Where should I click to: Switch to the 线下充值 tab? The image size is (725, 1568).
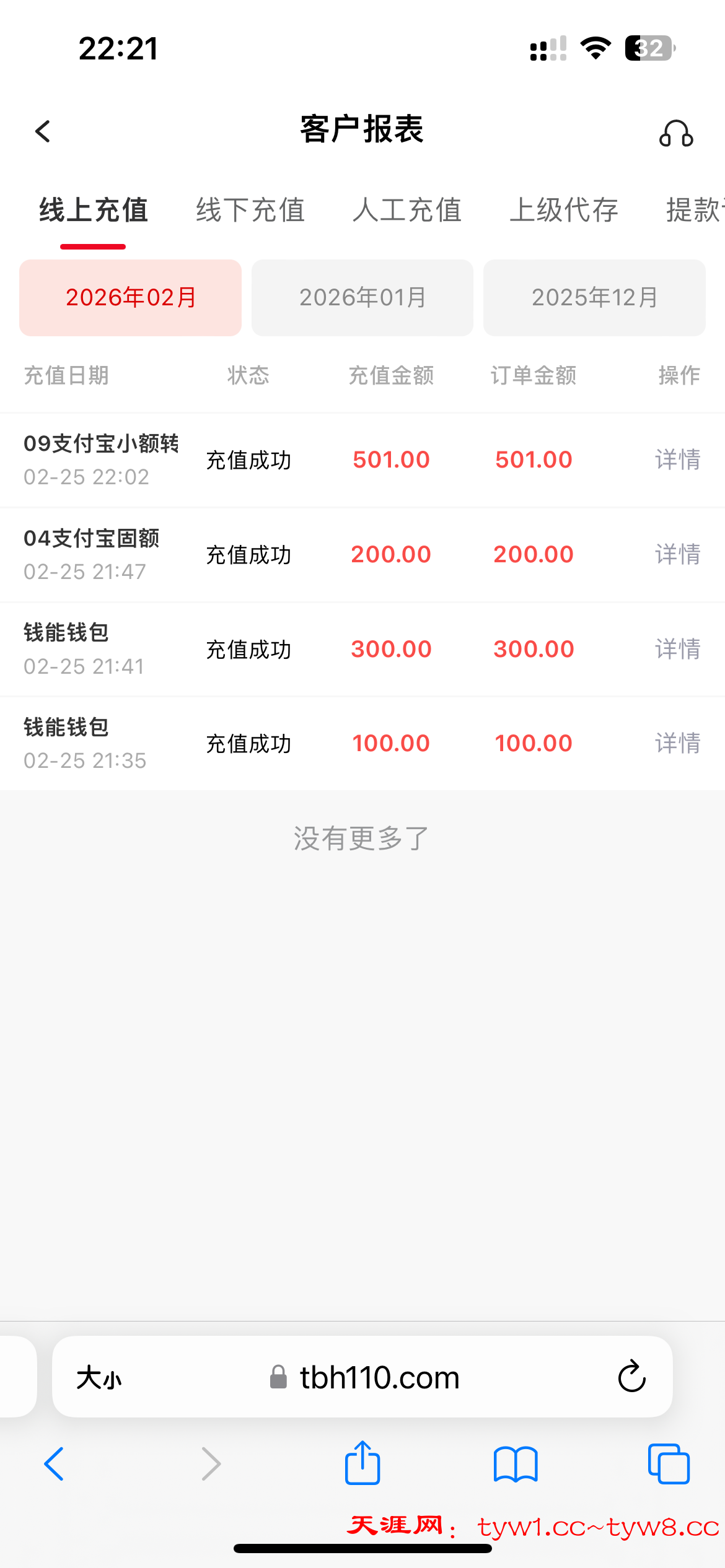250,210
